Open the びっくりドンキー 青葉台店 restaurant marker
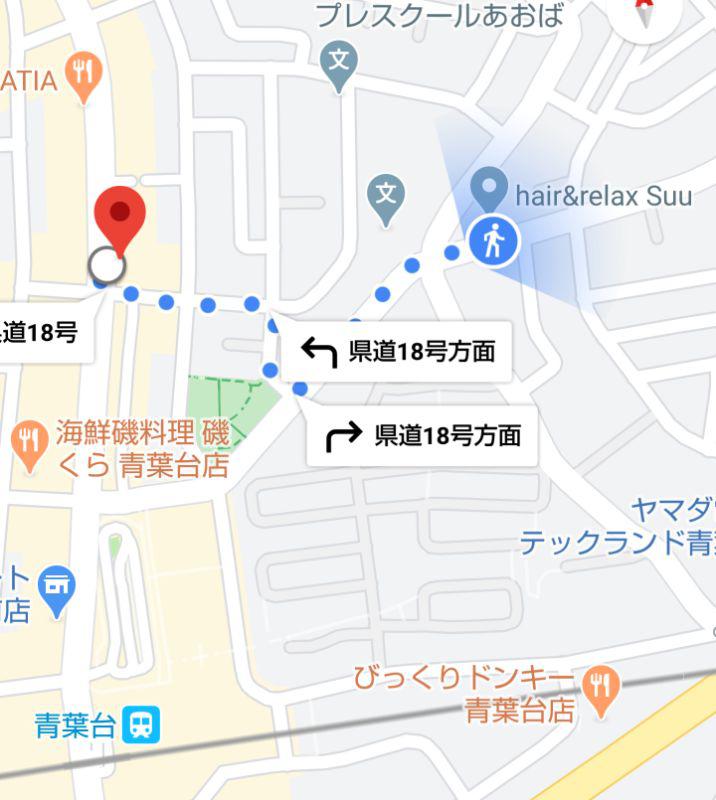This screenshot has height=800, width=716. coord(600,690)
